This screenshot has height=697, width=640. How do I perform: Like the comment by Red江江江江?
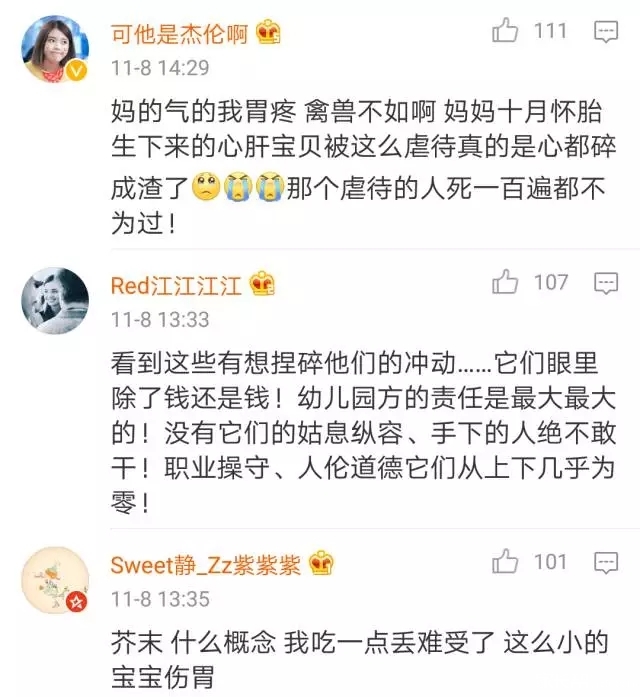(x=506, y=282)
